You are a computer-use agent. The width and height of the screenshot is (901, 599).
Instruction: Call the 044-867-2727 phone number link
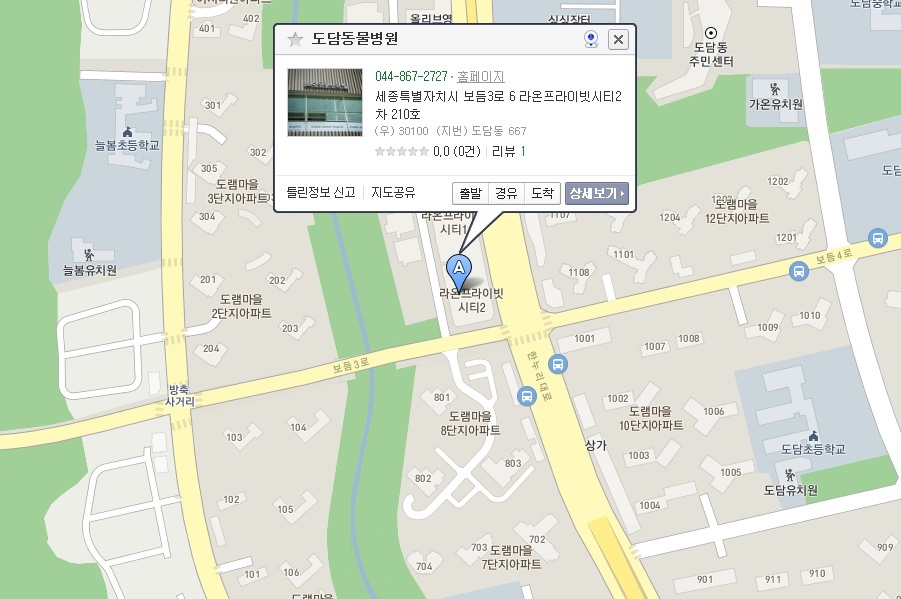tap(411, 76)
